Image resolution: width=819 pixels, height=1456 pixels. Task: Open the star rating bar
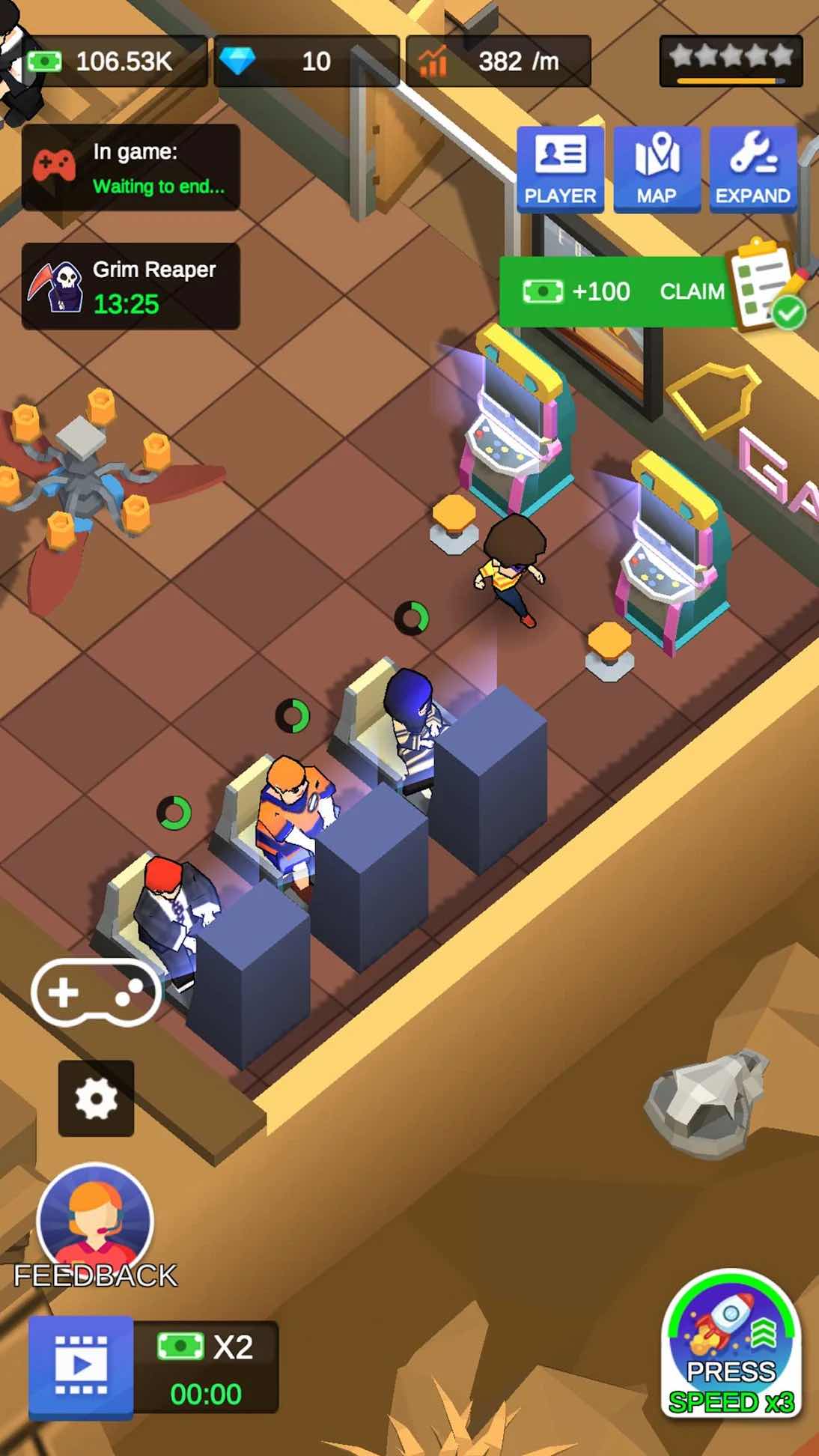pyautogui.click(x=731, y=61)
